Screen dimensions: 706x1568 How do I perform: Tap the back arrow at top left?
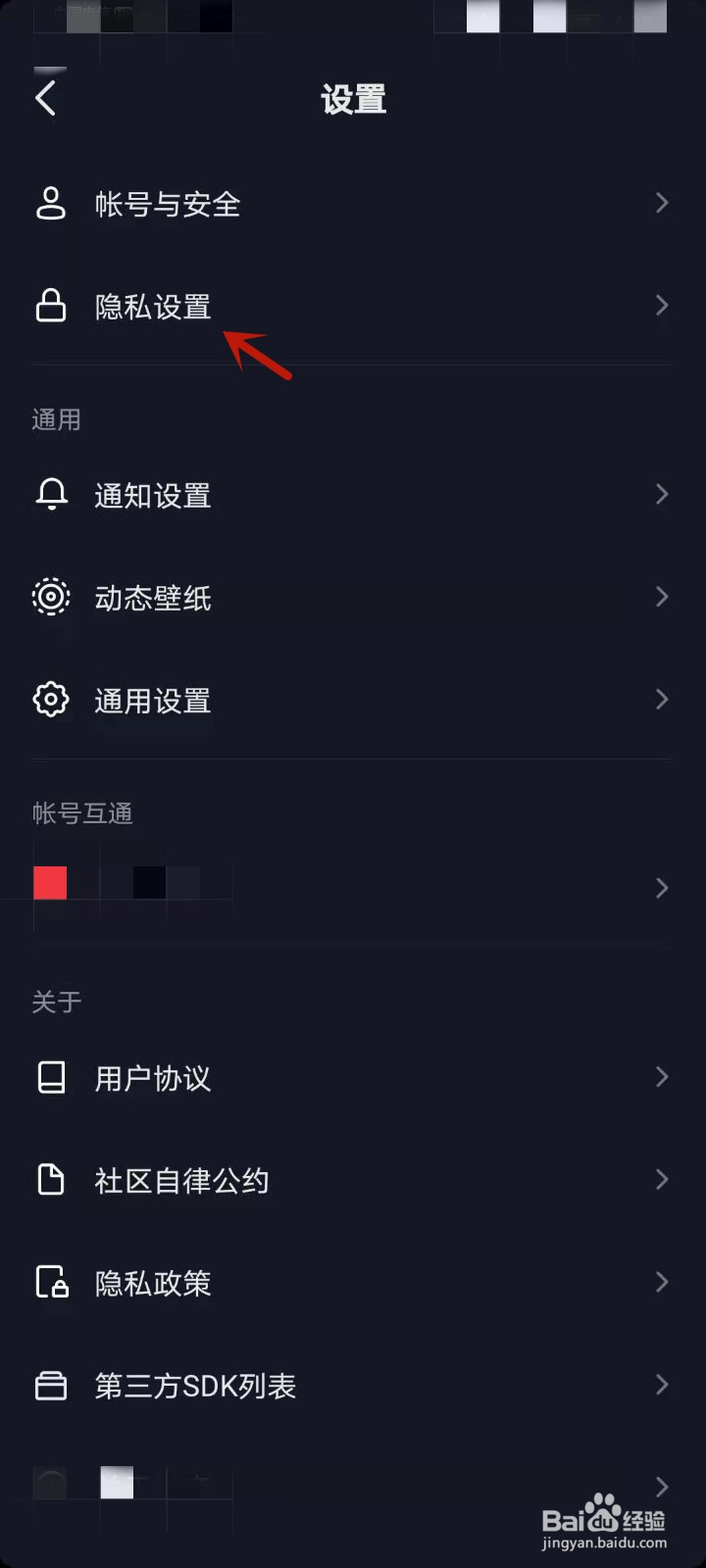point(46,97)
